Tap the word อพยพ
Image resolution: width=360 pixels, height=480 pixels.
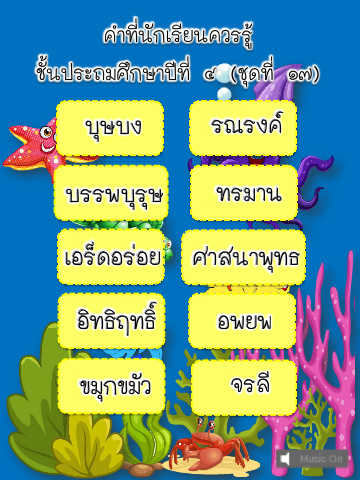(242, 321)
